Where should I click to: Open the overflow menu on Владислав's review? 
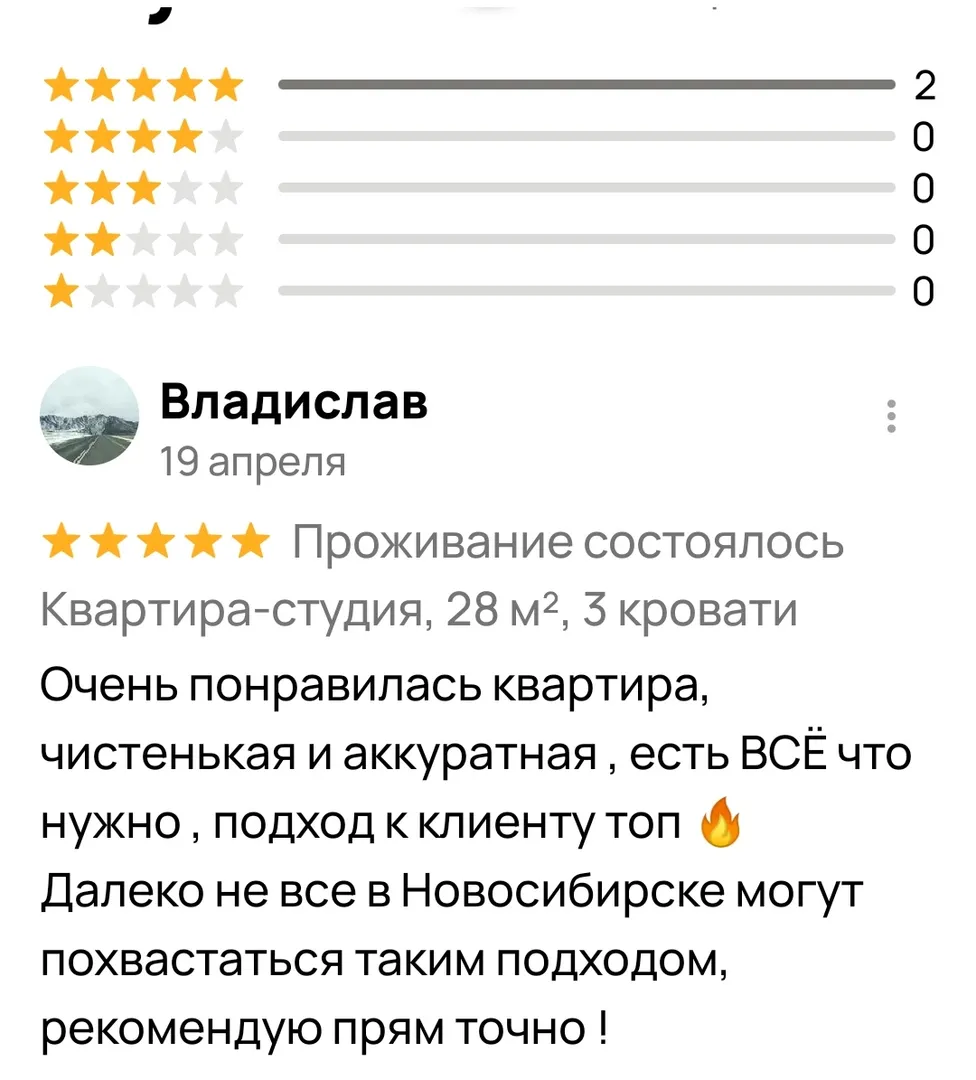892,416
